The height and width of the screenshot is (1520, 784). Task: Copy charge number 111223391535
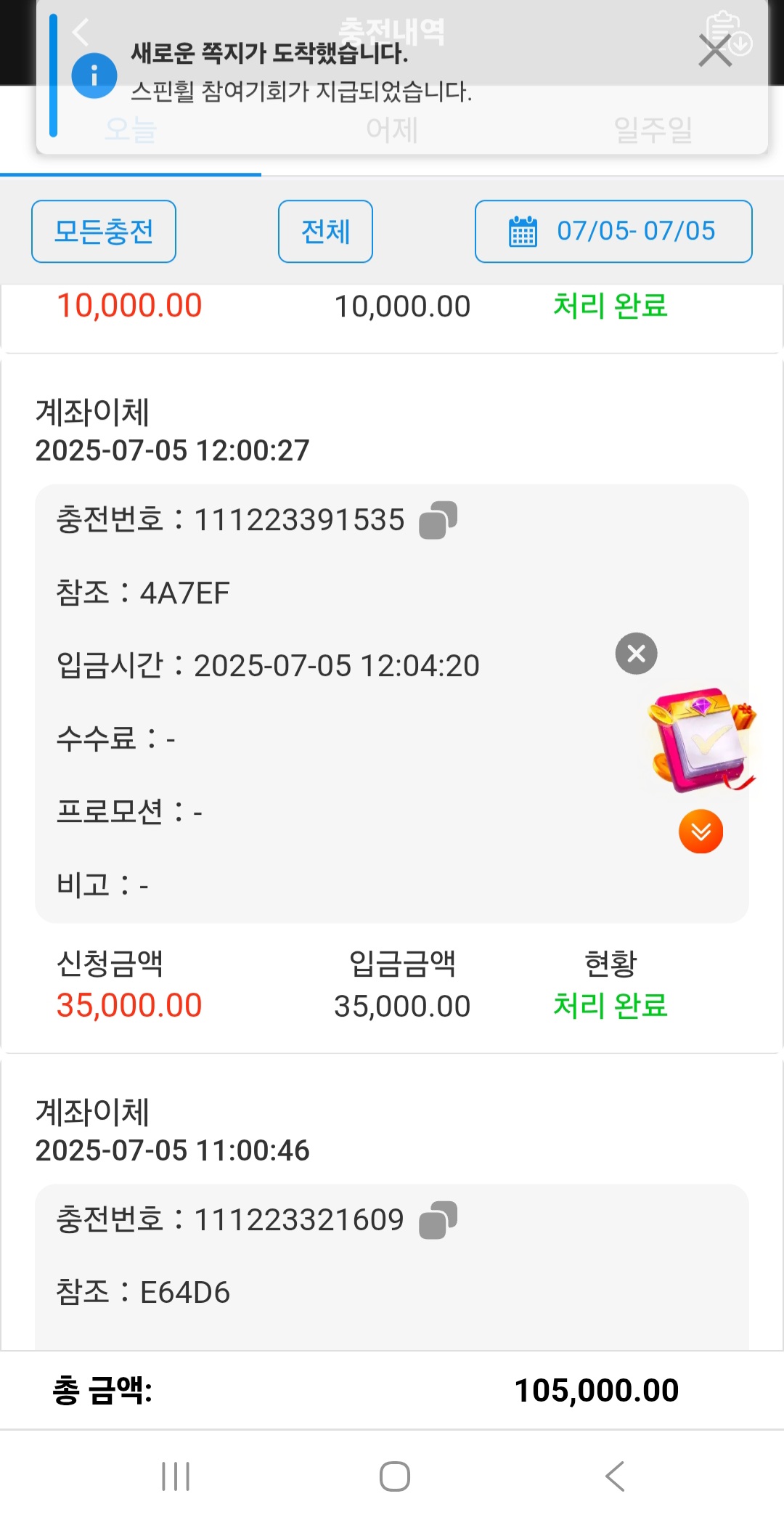pyautogui.click(x=438, y=520)
